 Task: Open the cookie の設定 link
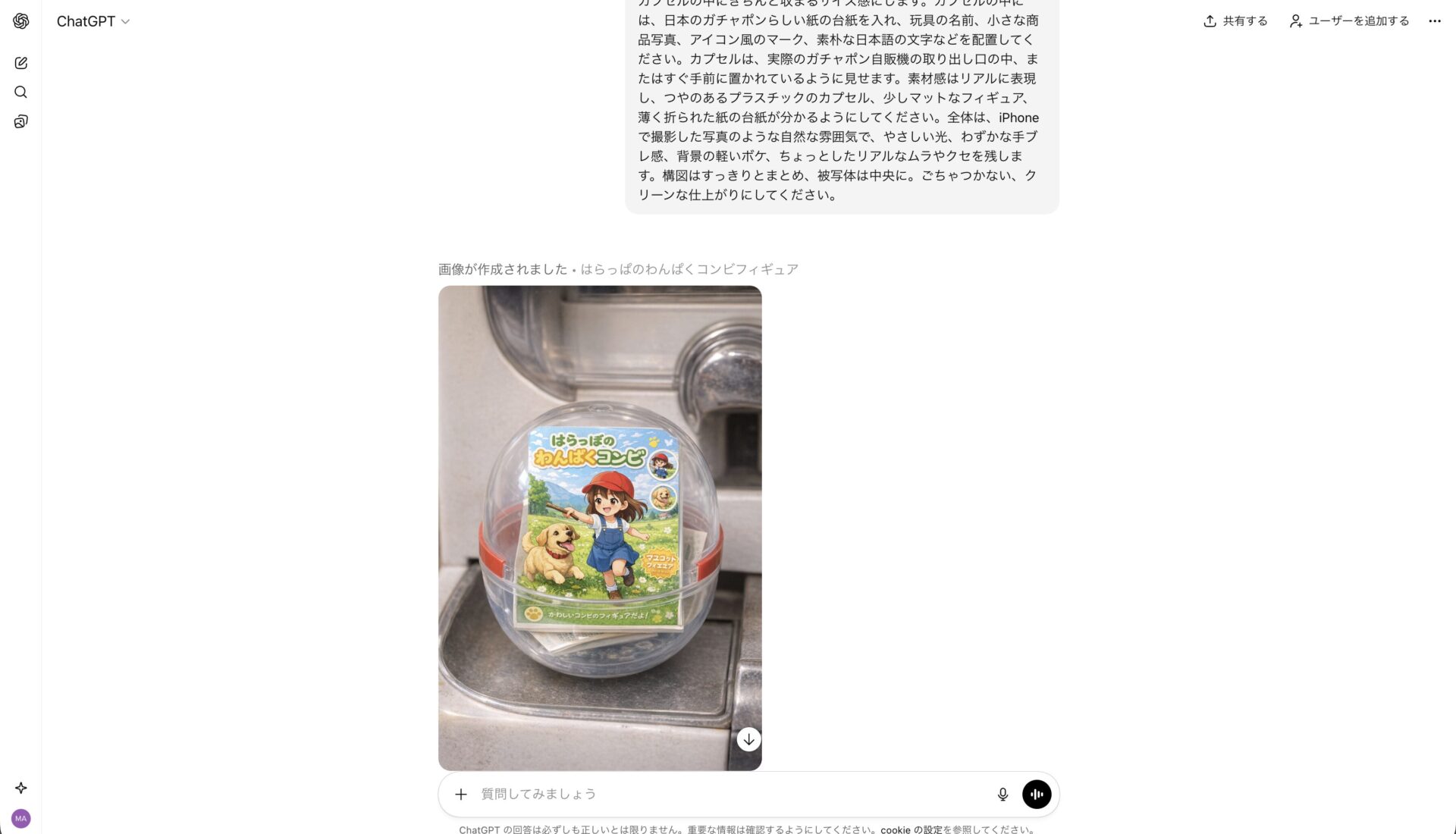(x=911, y=829)
